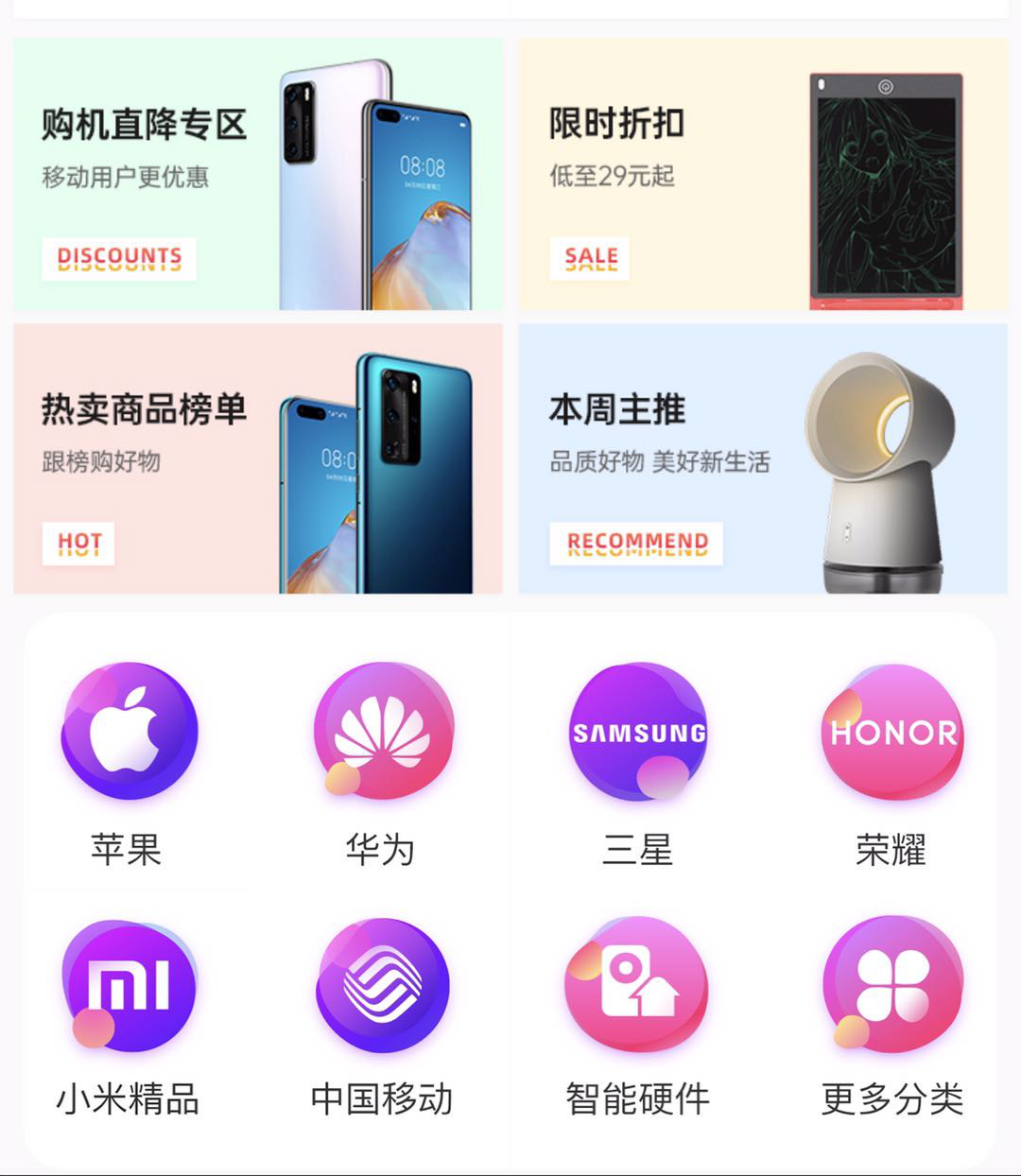Viewport: 1021px width, 1176px height.
Task: Open the more categories (更多分类) icon
Action: 890,986
